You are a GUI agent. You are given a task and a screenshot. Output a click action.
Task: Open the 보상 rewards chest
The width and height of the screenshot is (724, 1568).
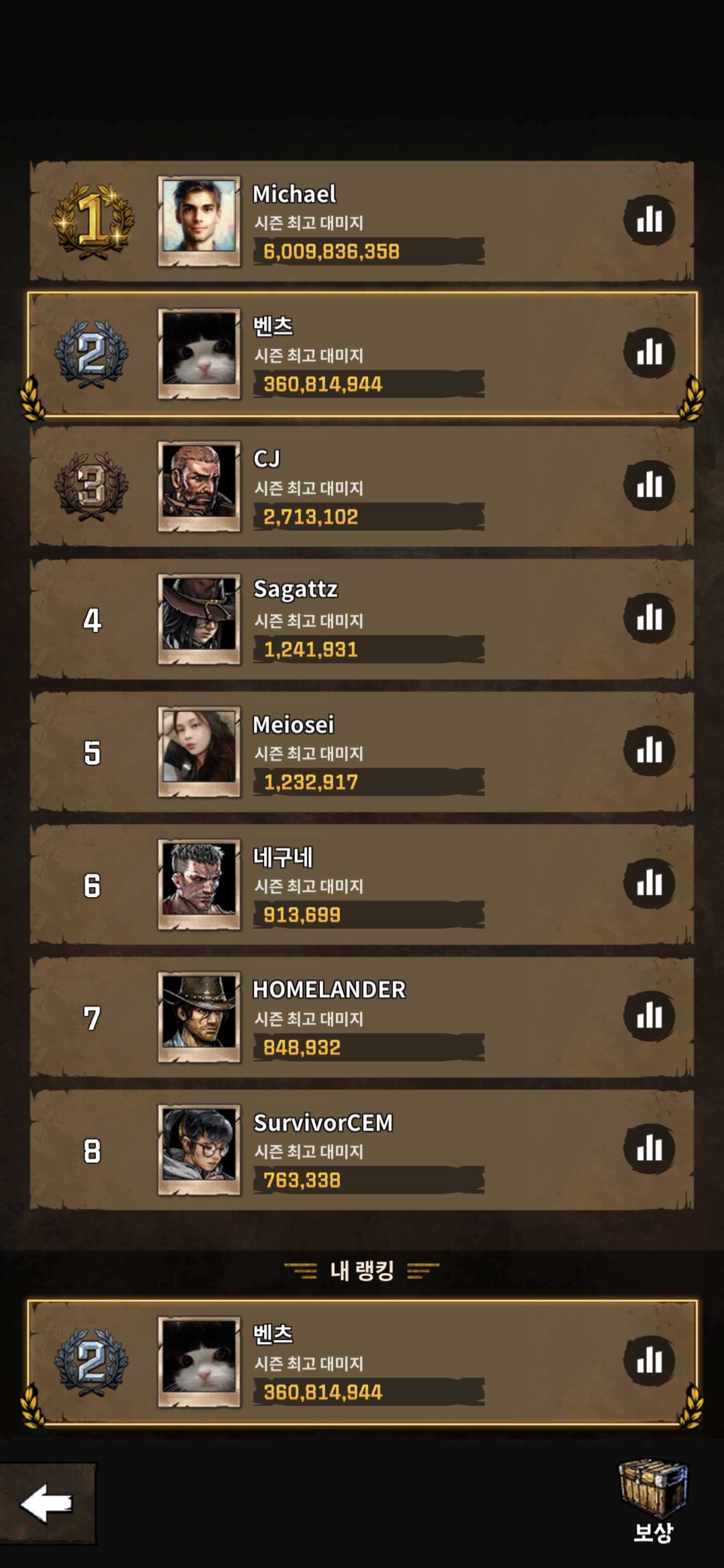coord(653,1500)
